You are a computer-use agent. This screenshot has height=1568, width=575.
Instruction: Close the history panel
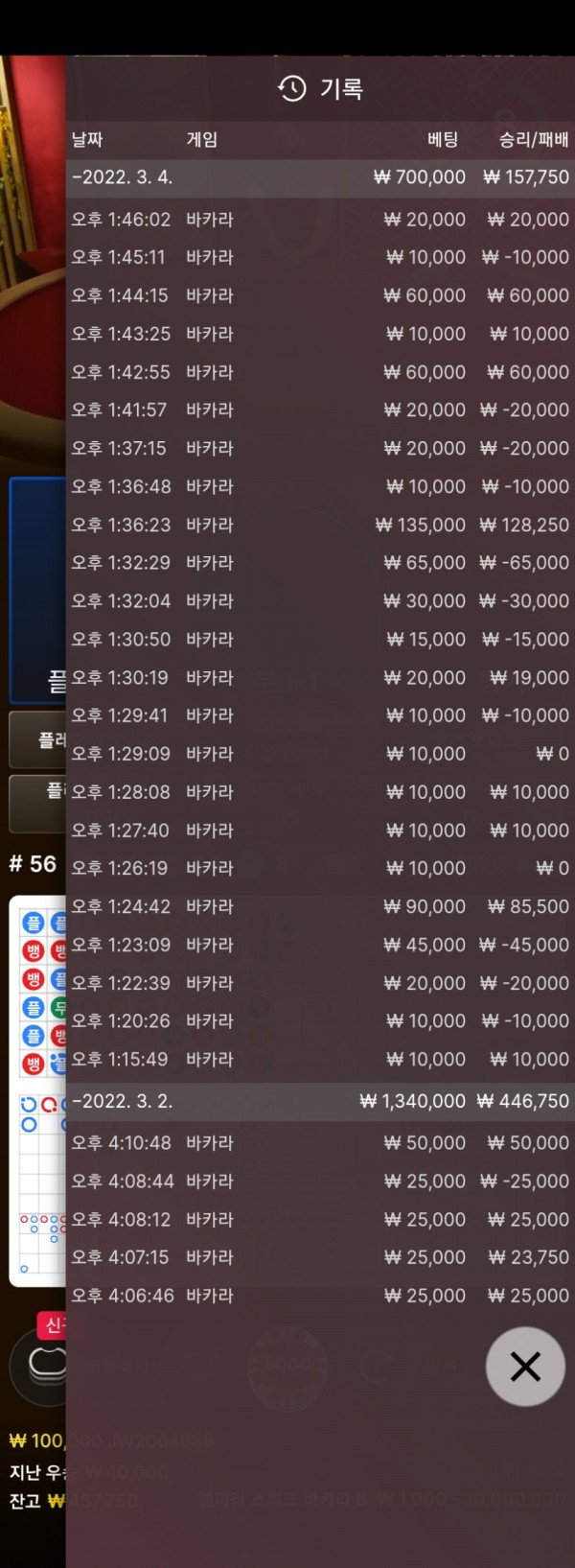point(525,1366)
